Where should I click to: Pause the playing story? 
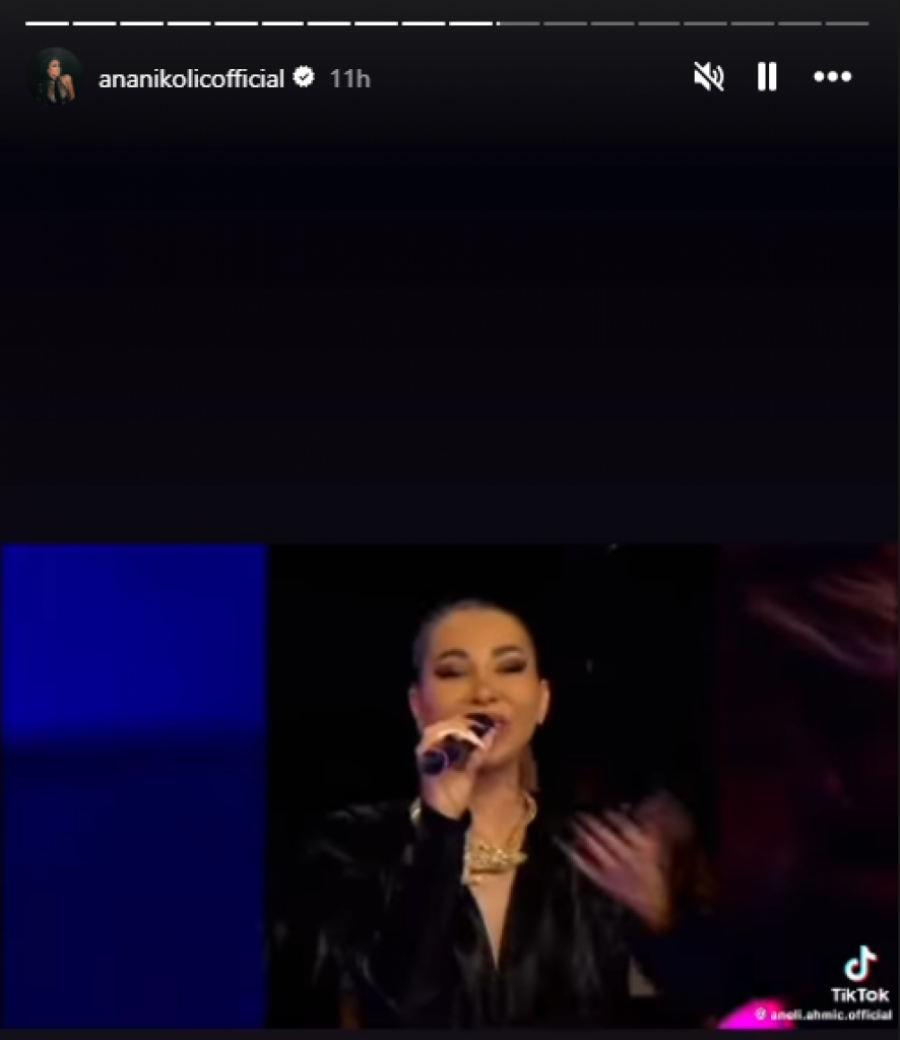click(767, 77)
